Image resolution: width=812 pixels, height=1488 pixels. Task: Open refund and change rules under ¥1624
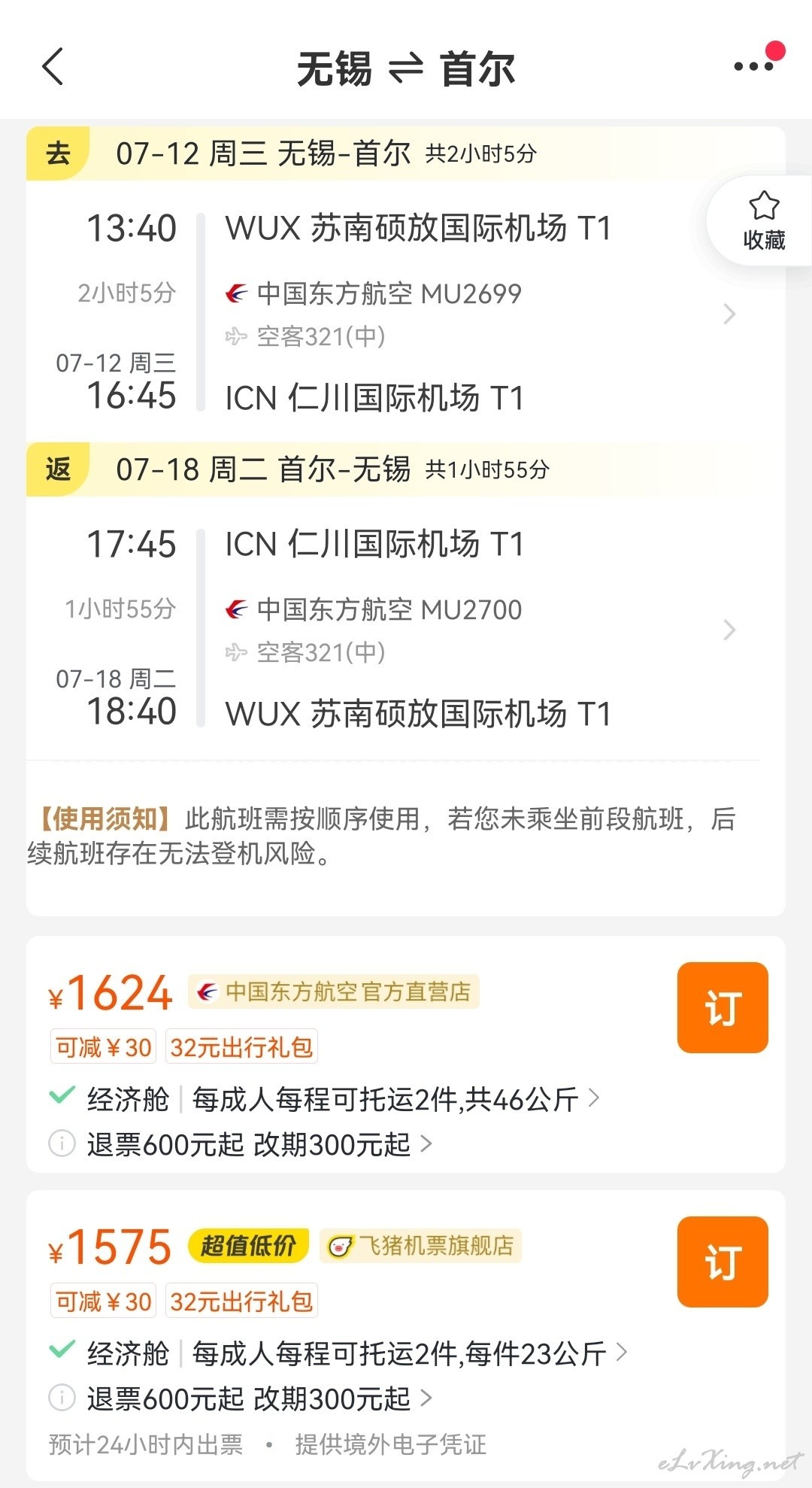coord(259,1144)
